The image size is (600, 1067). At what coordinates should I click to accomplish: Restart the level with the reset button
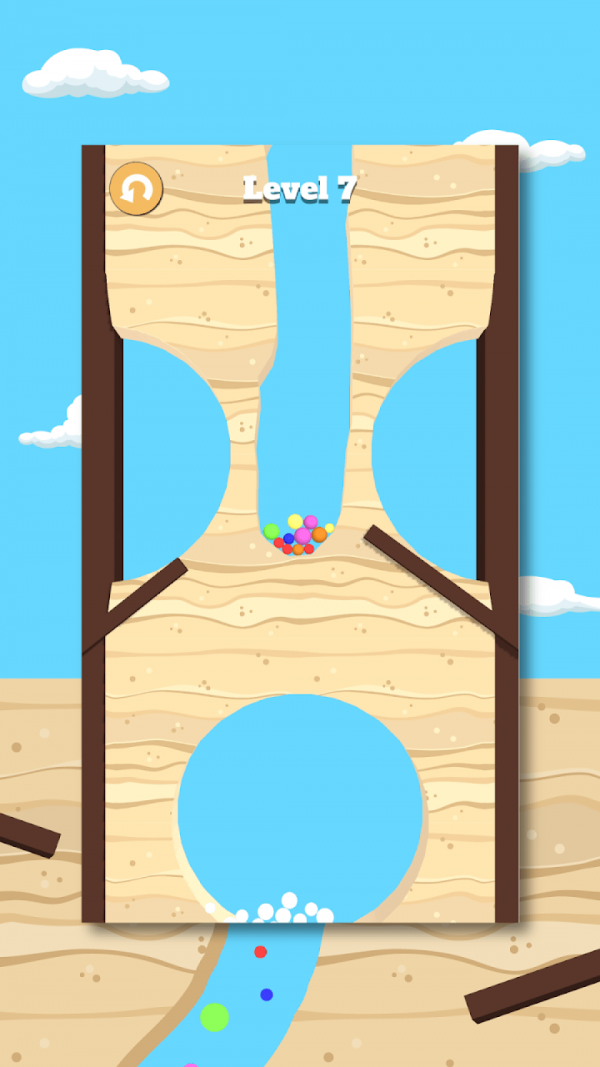[x=136, y=188]
